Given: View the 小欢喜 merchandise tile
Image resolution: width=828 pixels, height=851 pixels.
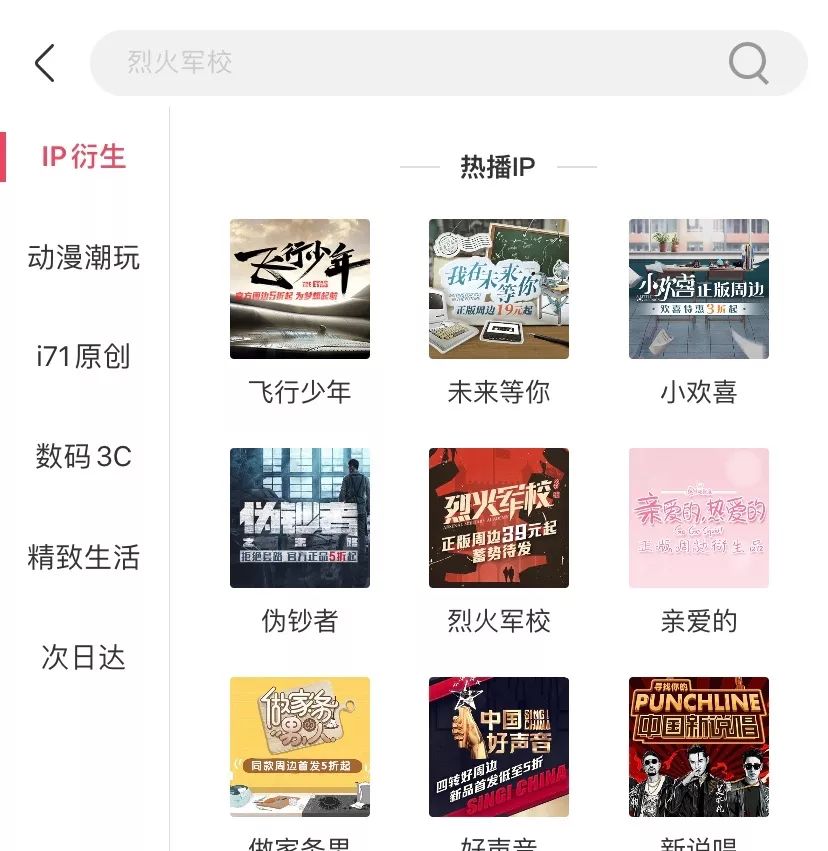Looking at the screenshot, I should [x=698, y=289].
